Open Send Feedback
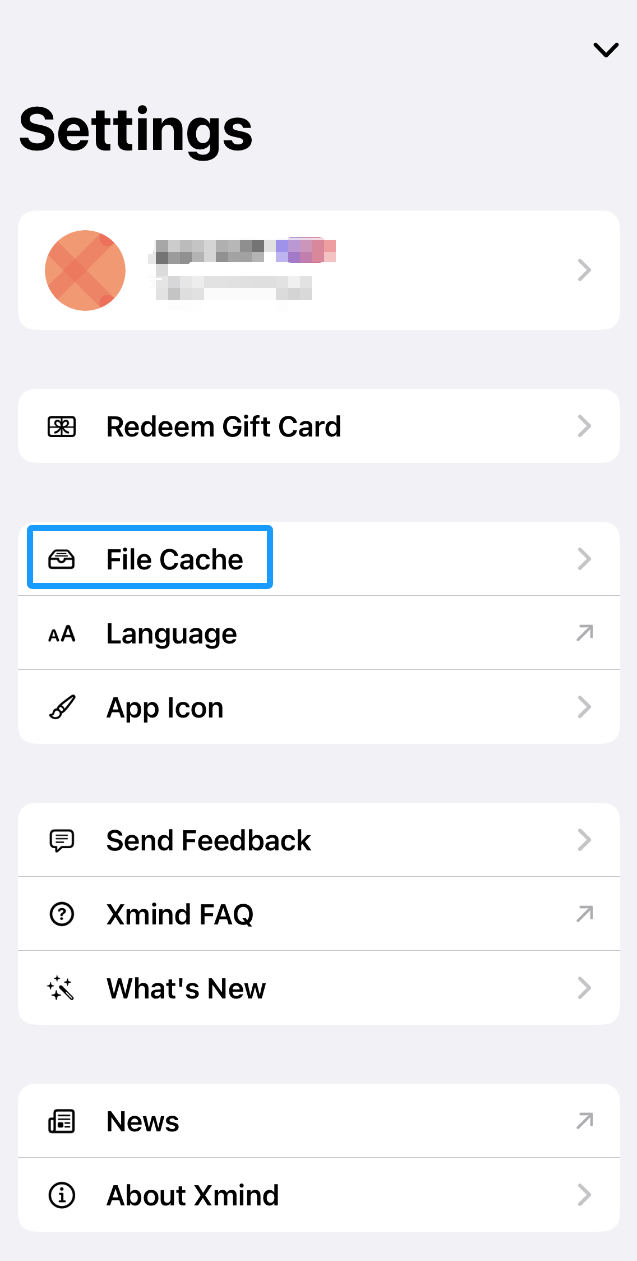Viewport: 637px width, 1261px height. [319, 840]
